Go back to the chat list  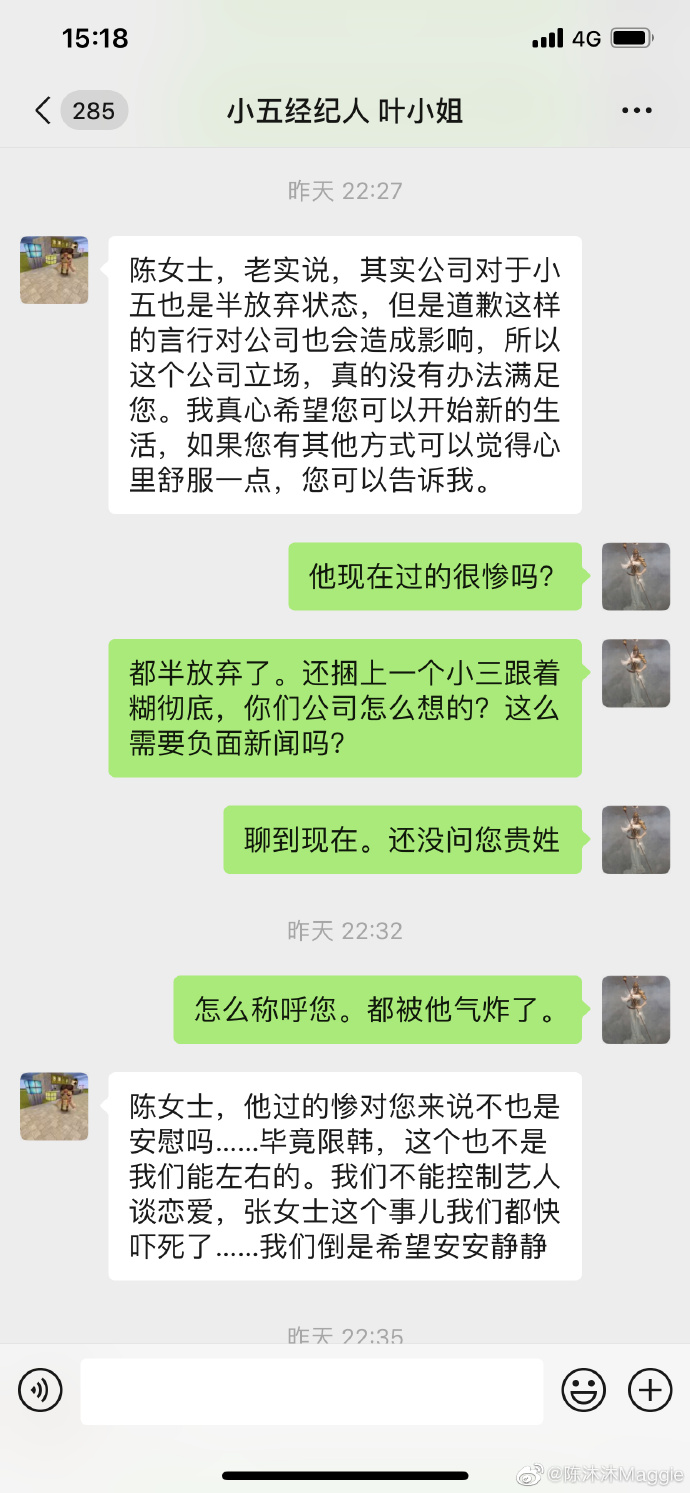tap(43, 111)
